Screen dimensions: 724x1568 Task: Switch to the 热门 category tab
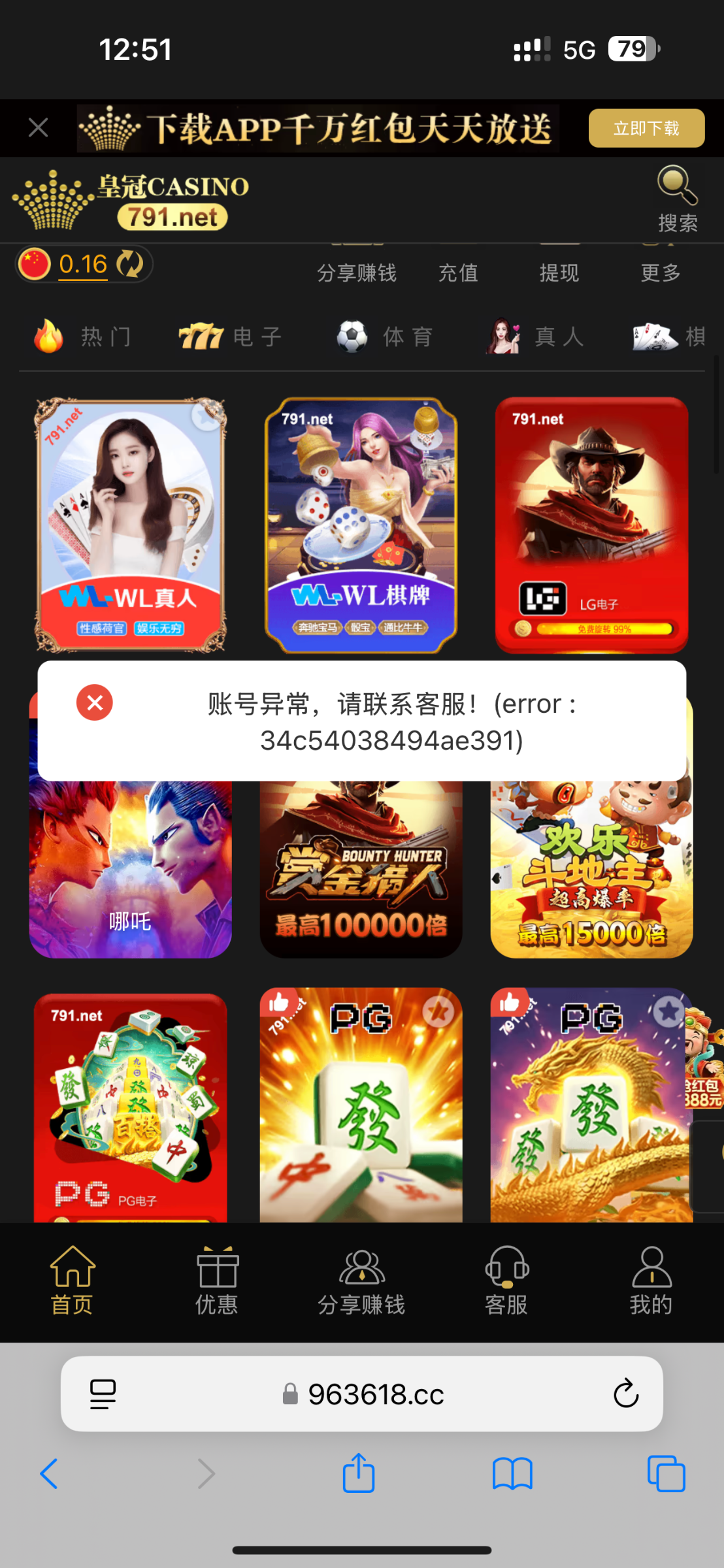click(83, 336)
